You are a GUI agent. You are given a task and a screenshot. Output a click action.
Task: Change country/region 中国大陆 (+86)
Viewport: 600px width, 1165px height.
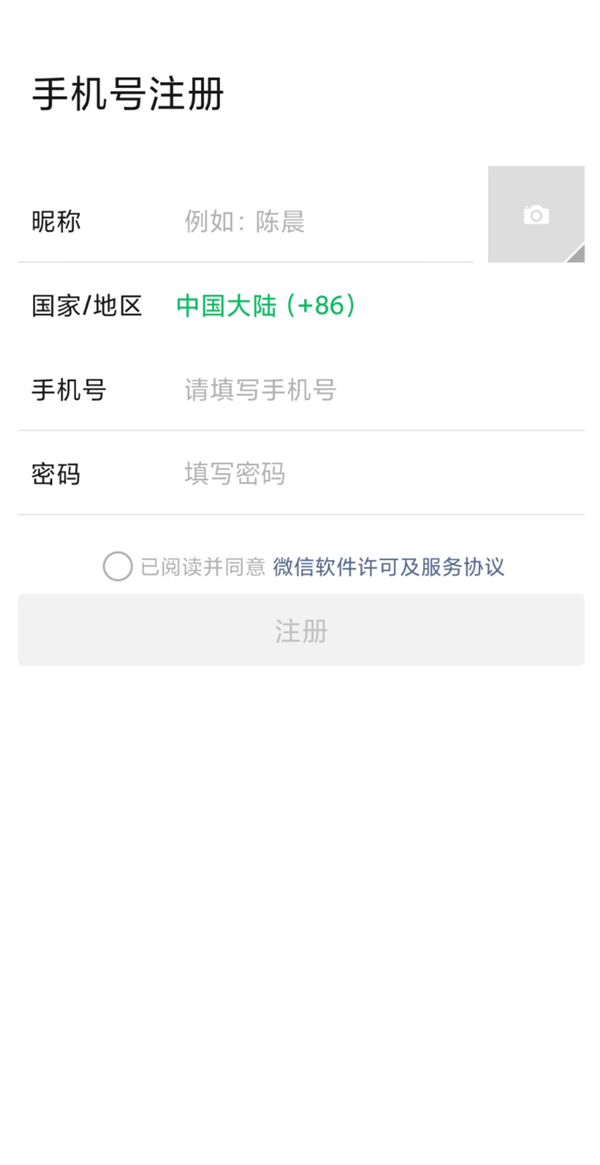click(x=266, y=306)
